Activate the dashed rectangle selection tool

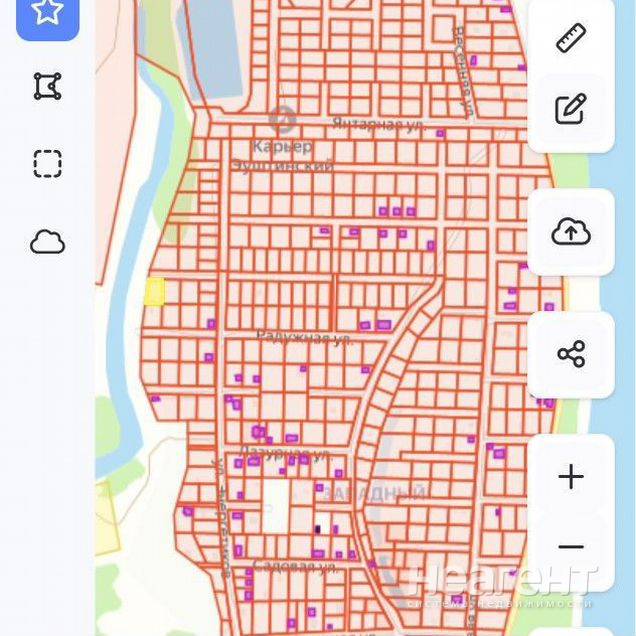click(47, 163)
